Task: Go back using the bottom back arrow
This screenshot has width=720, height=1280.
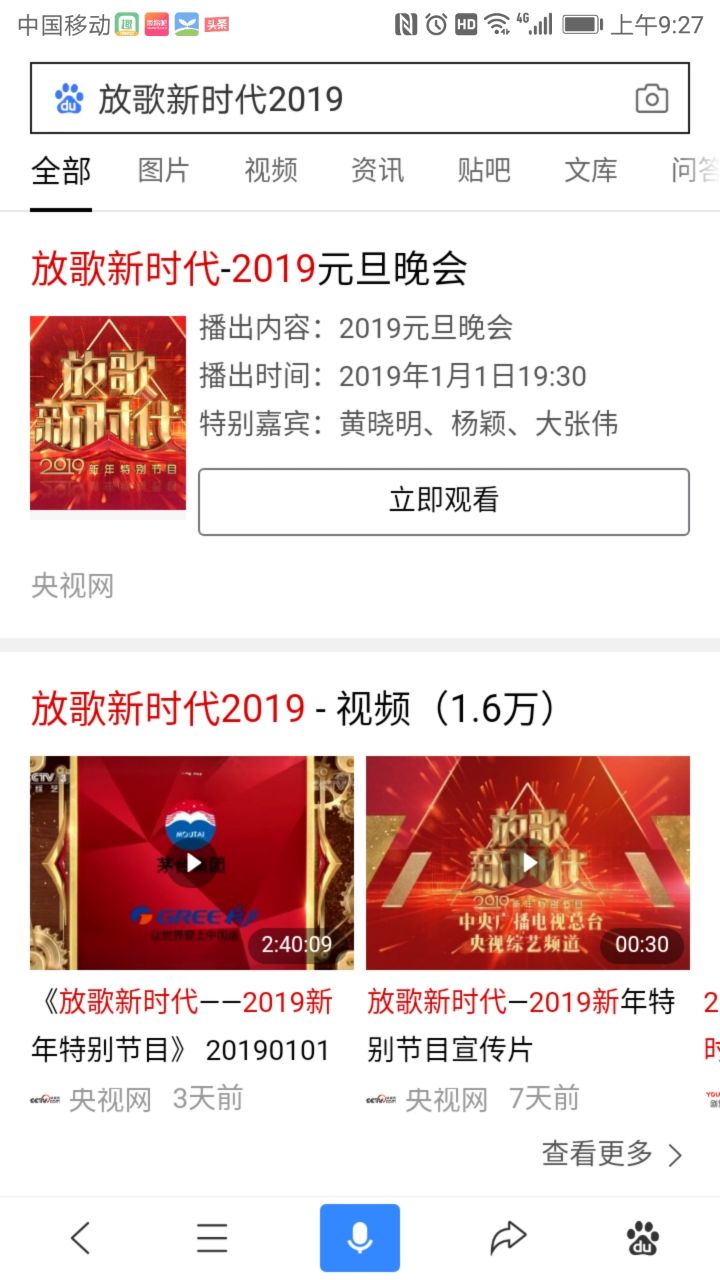Action: (80, 1238)
